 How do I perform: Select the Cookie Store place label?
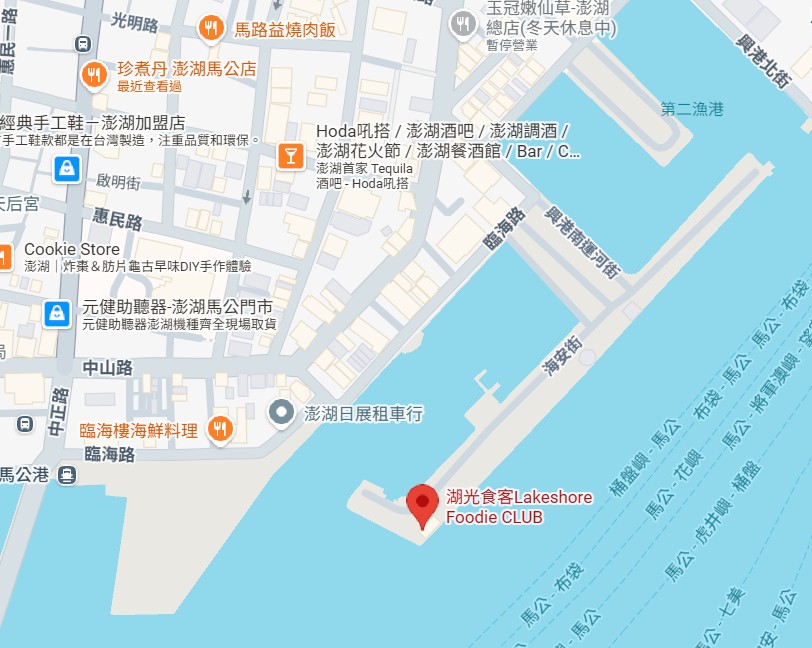[72, 249]
